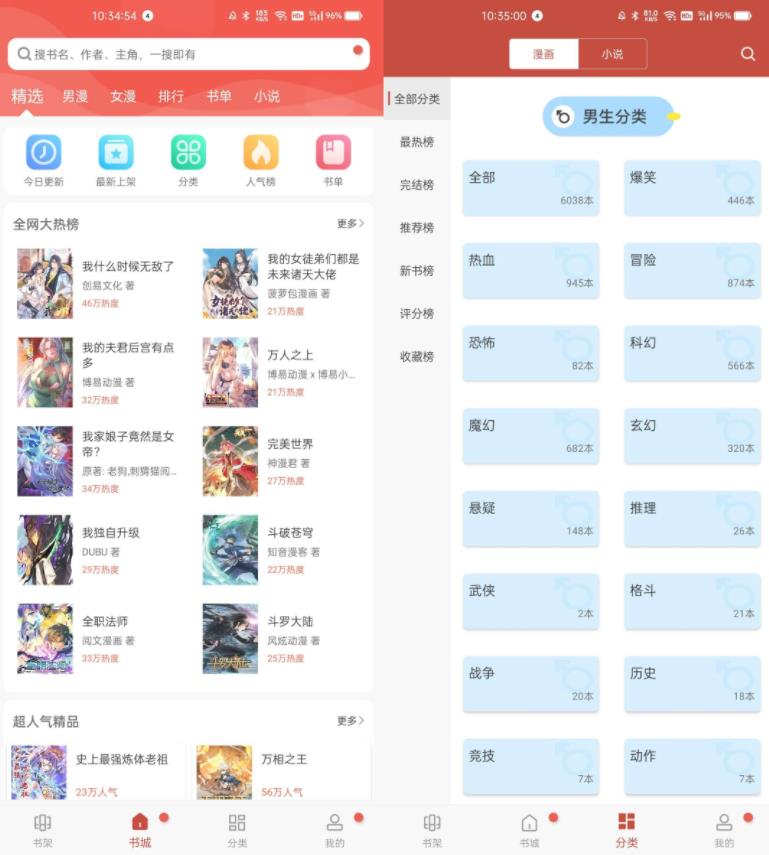The height and width of the screenshot is (855, 769).
Task: Toggle the 男生分类 switch
Action: click(x=610, y=117)
